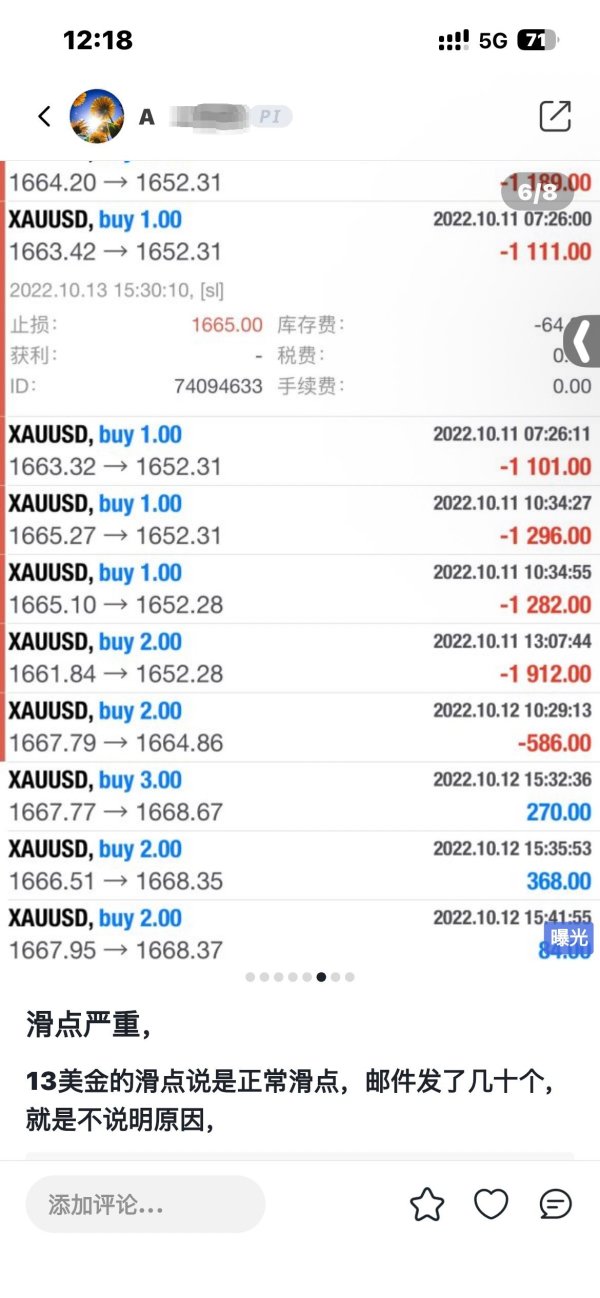Go back with the top-left arrow
The width and height of the screenshot is (600, 1298).
point(44,116)
